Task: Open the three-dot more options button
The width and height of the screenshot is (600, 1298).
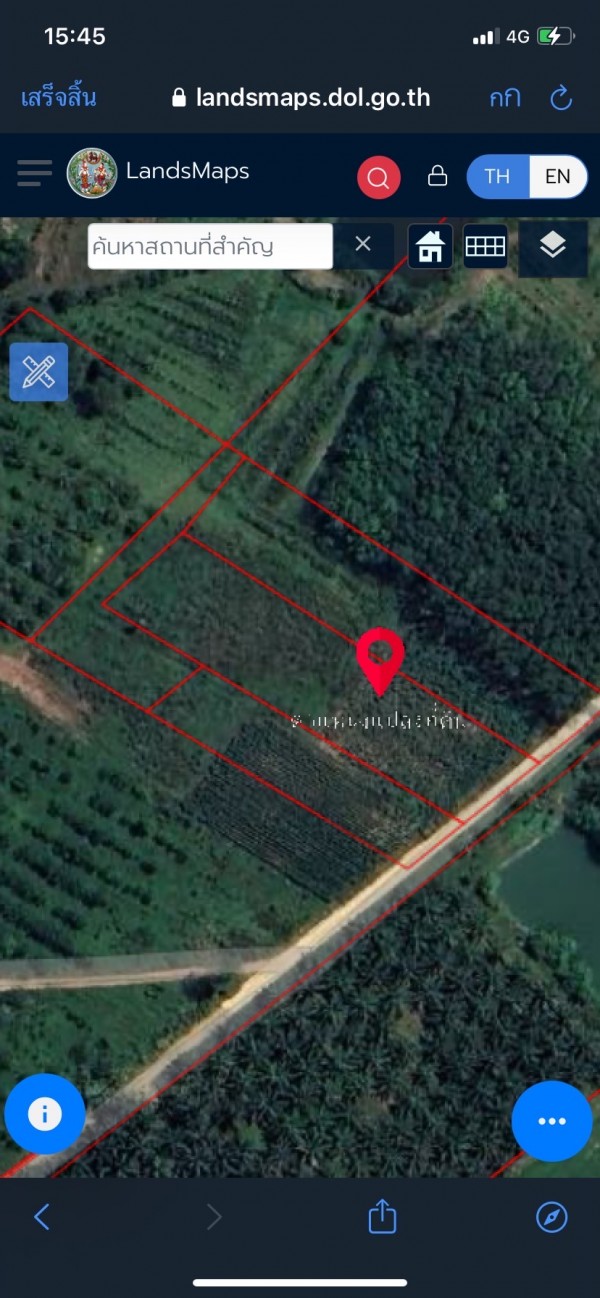Action: [x=552, y=1121]
